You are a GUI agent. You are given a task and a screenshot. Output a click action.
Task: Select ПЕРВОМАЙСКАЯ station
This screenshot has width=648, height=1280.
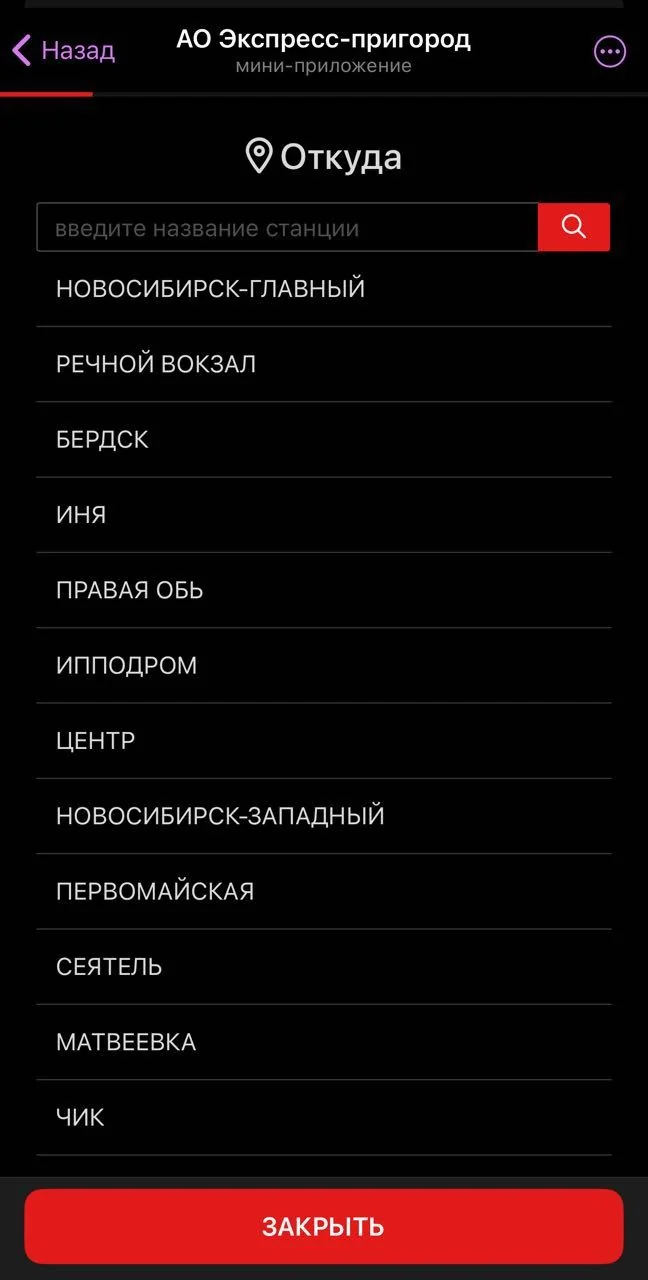point(324,892)
